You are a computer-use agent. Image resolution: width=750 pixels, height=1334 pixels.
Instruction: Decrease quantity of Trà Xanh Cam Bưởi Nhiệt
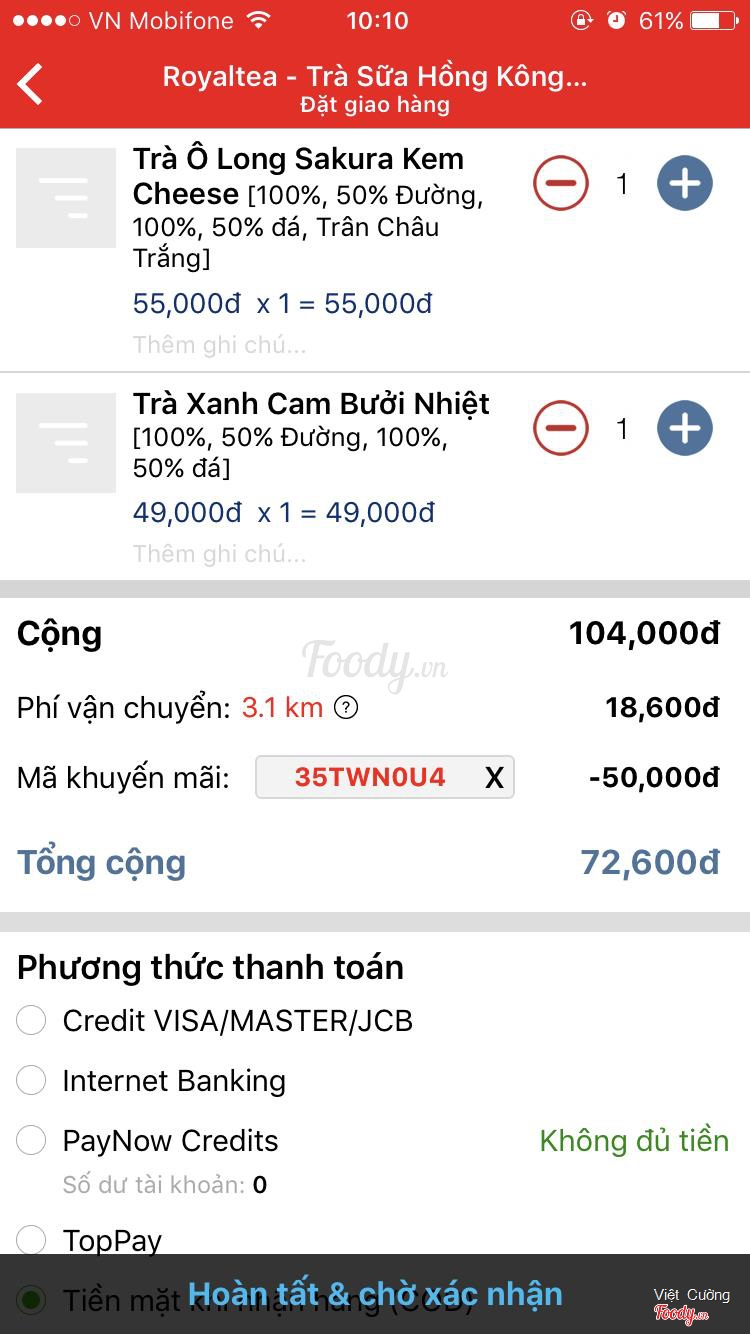(561, 428)
